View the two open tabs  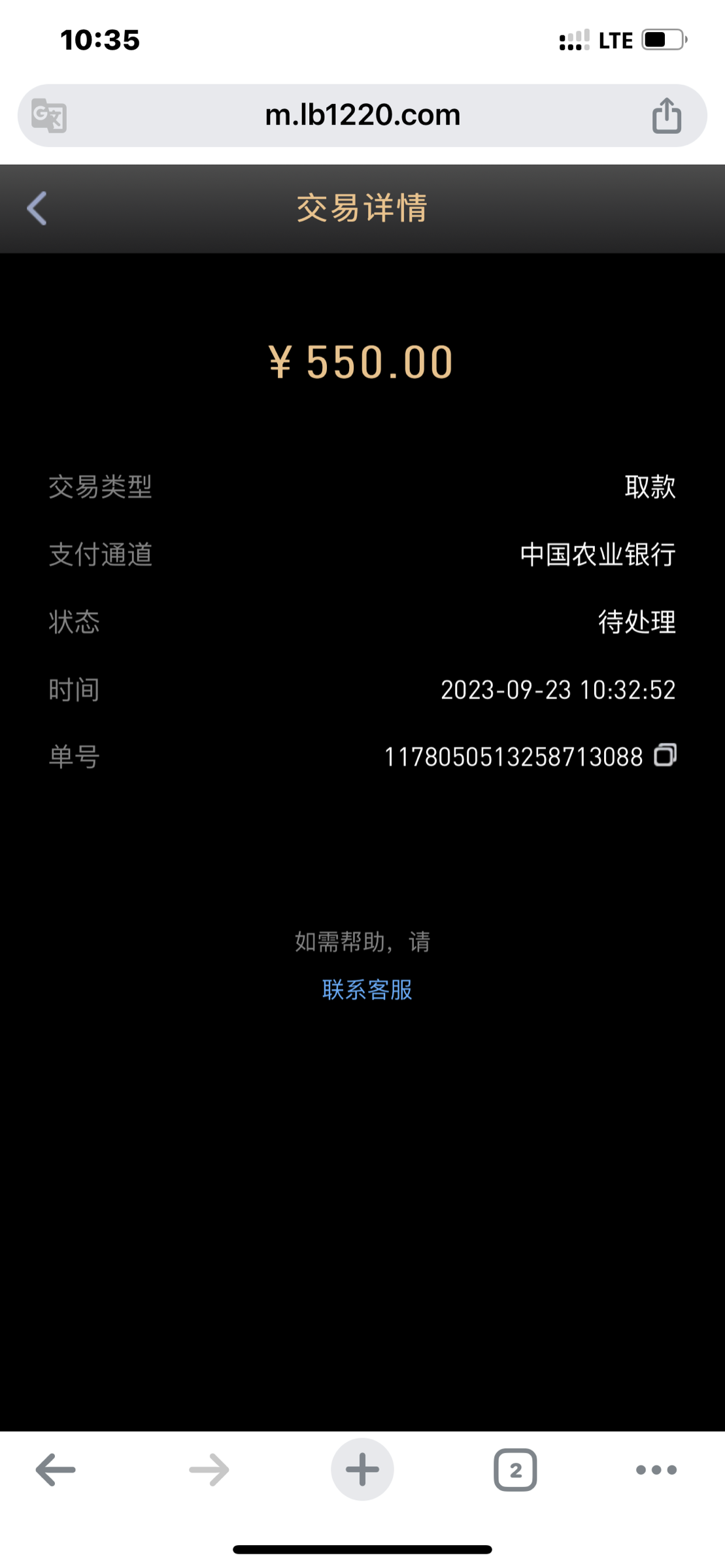tap(515, 1470)
